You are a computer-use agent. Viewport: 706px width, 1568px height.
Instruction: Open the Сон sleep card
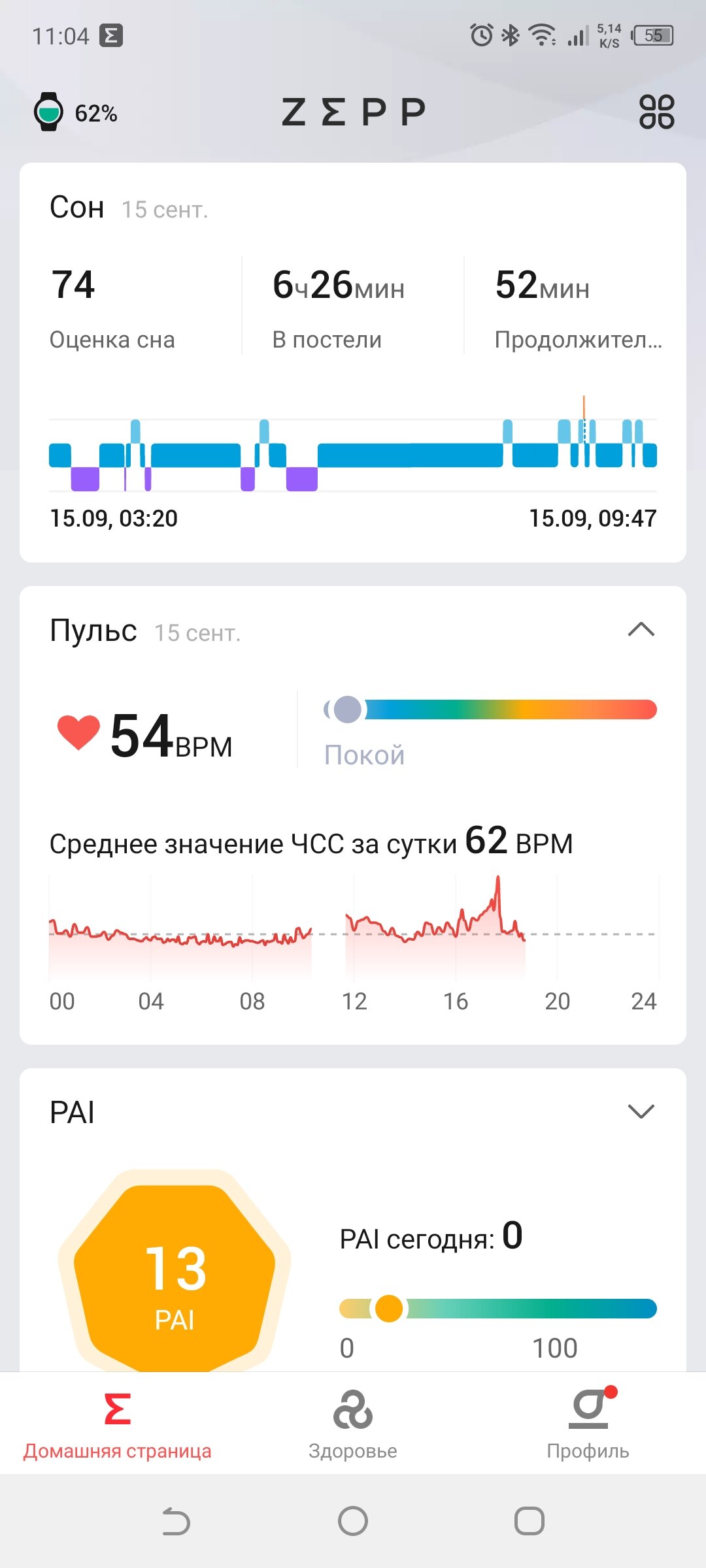(353, 363)
